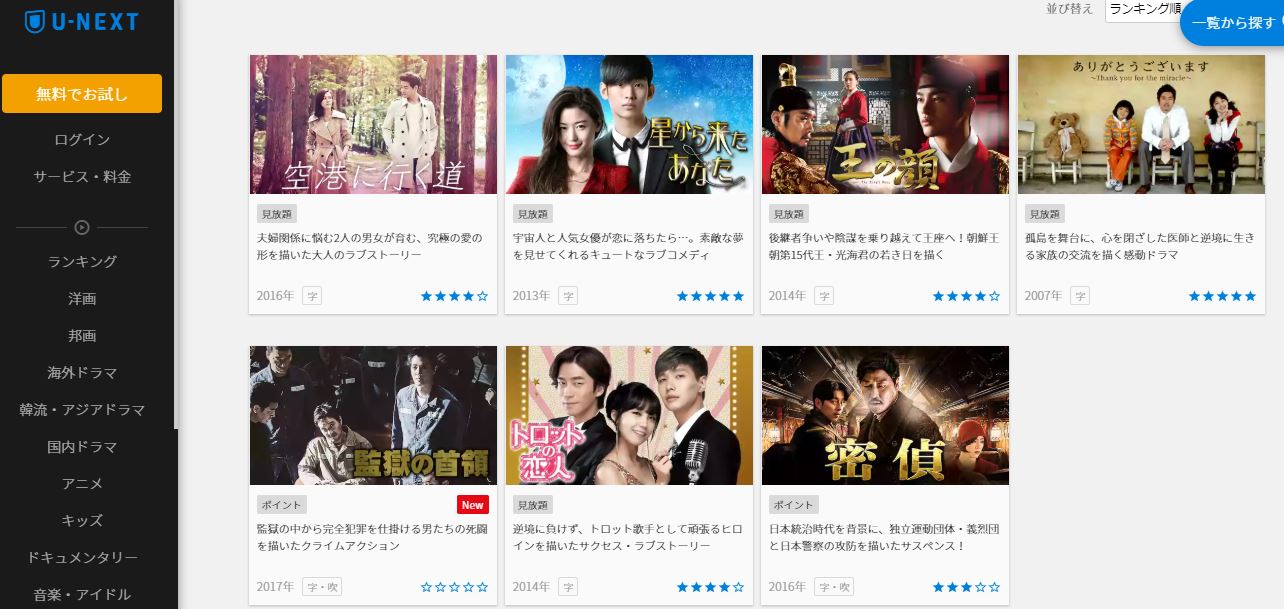Tap the 一覧から探す button
Viewport: 1284px width, 609px height.
click(x=1233, y=23)
